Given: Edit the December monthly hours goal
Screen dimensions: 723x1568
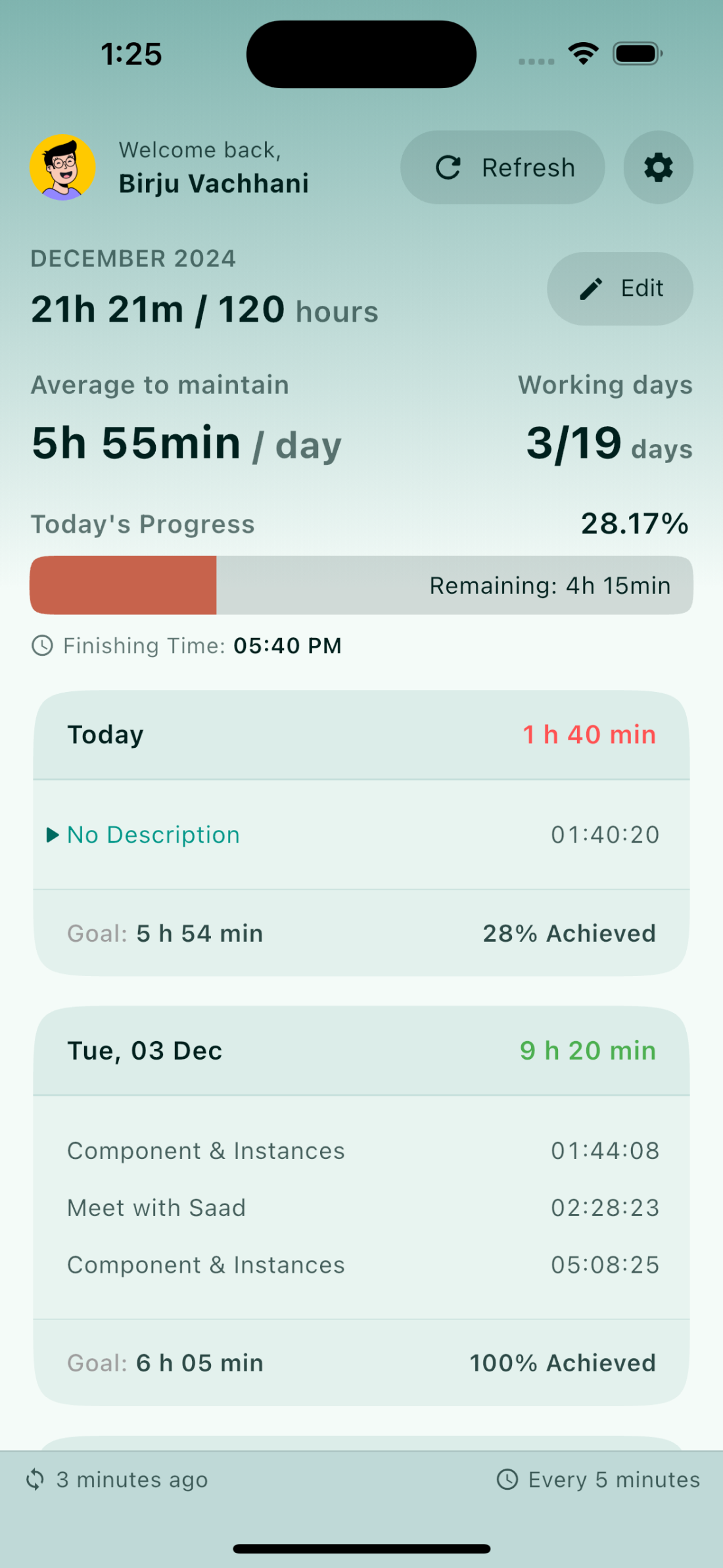Looking at the screenshot, I should [620, 289].
